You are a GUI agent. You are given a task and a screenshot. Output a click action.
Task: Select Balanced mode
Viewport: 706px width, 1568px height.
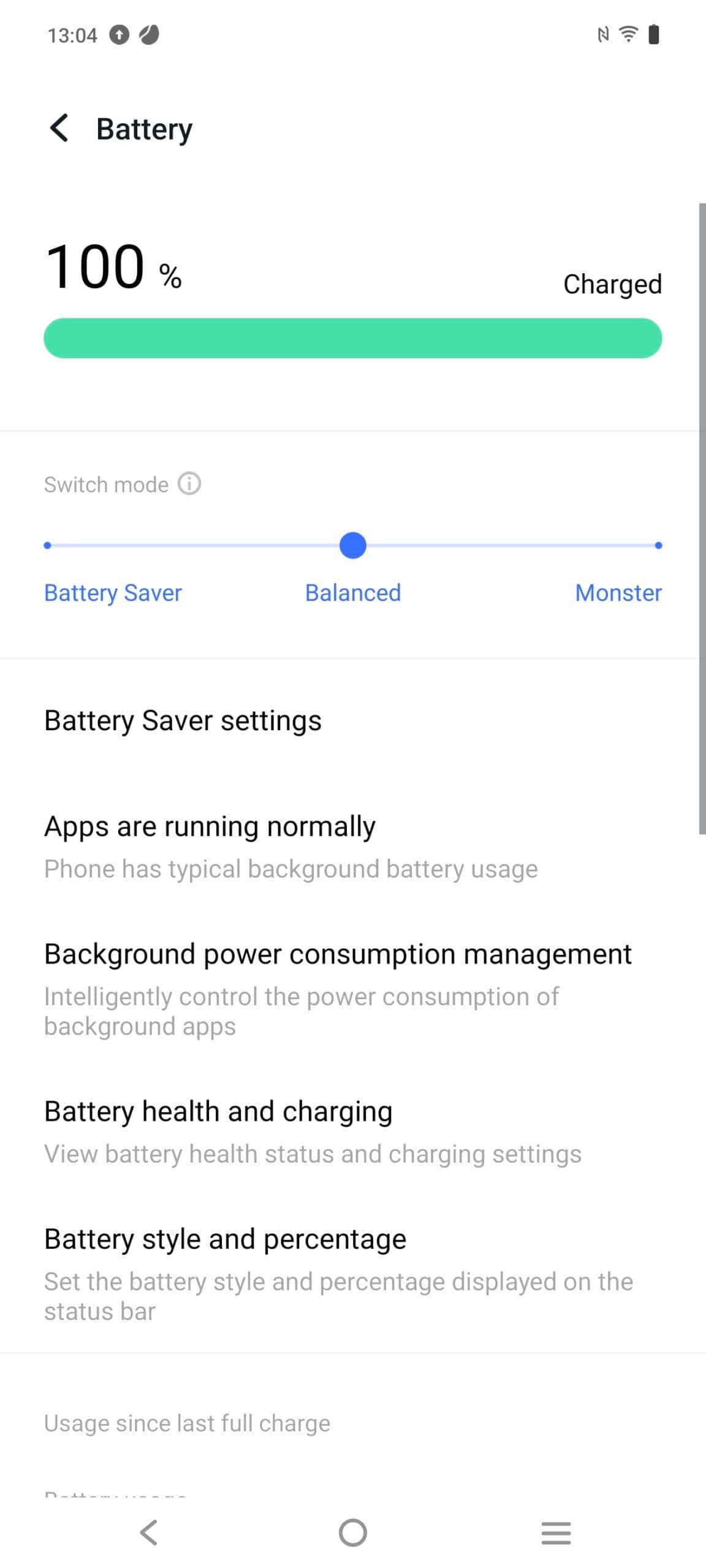click(353, 592)
